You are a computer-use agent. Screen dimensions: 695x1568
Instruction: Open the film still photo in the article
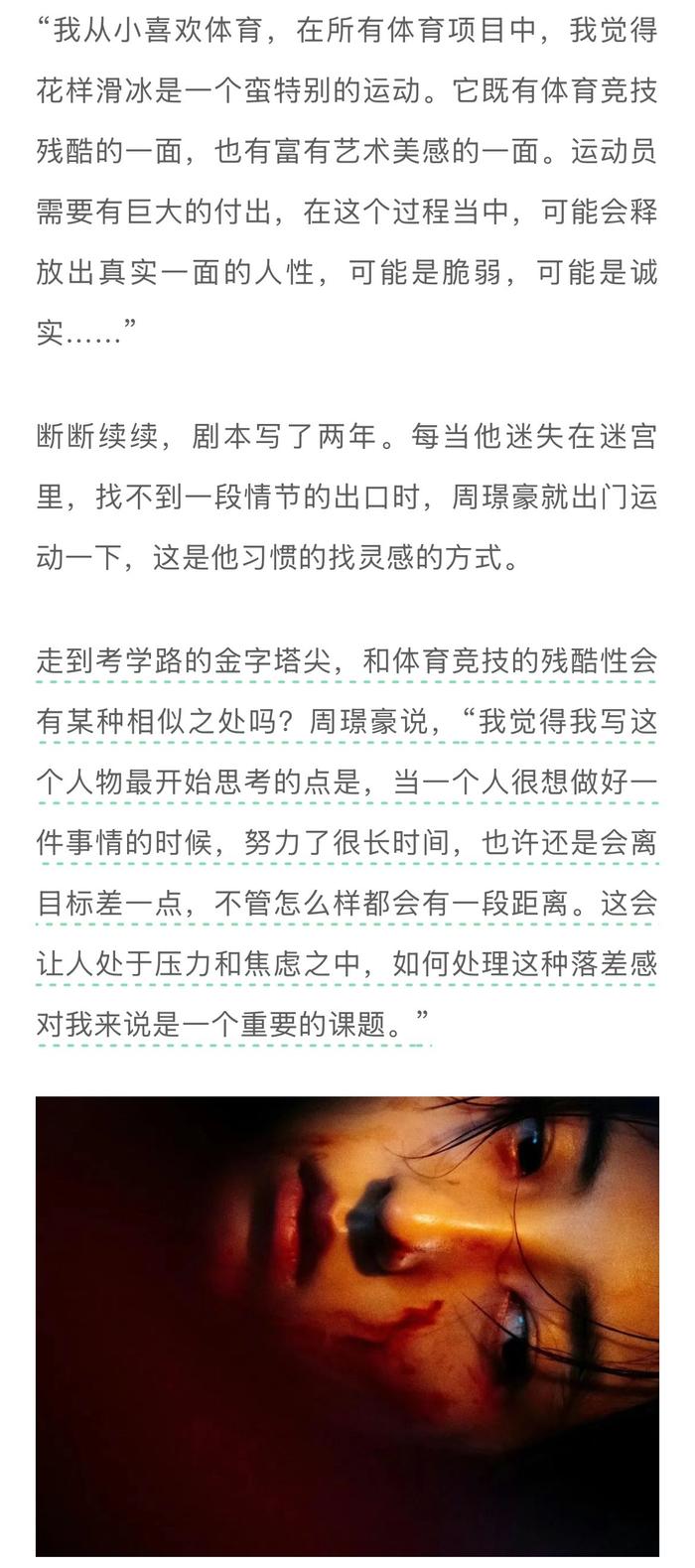[347, 1326]
